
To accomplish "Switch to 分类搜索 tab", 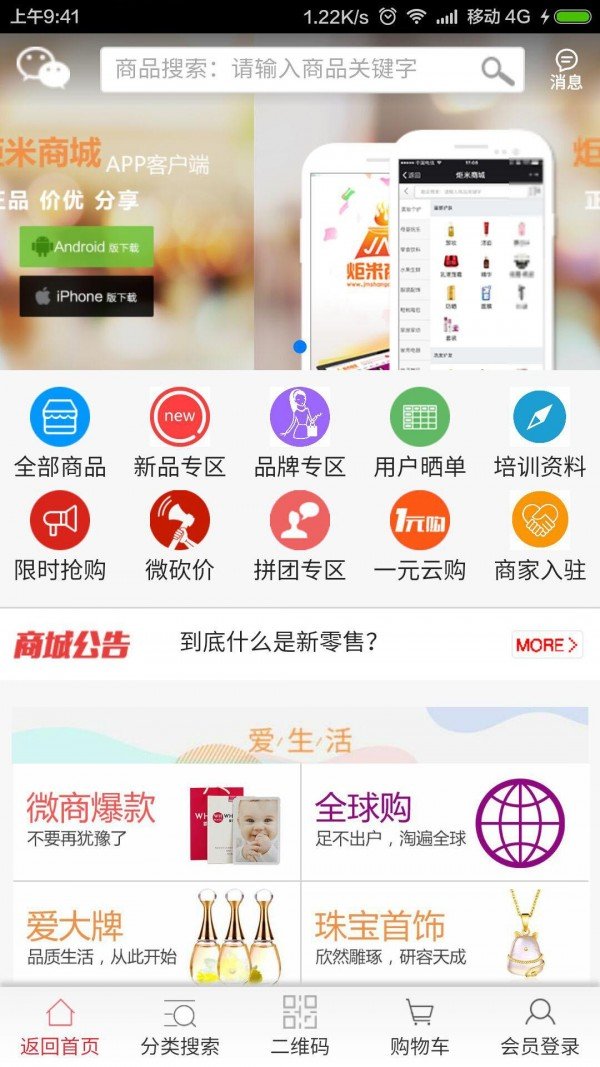I will coord(180,1028).
